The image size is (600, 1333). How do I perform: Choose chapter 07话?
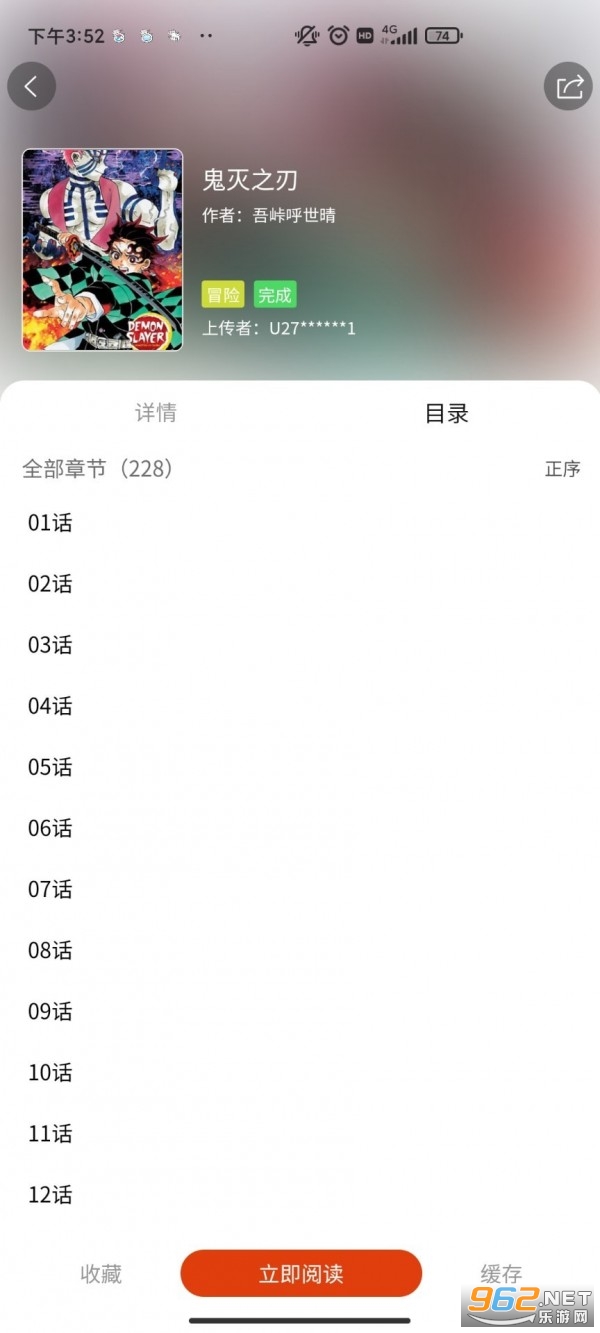point(50,889)
